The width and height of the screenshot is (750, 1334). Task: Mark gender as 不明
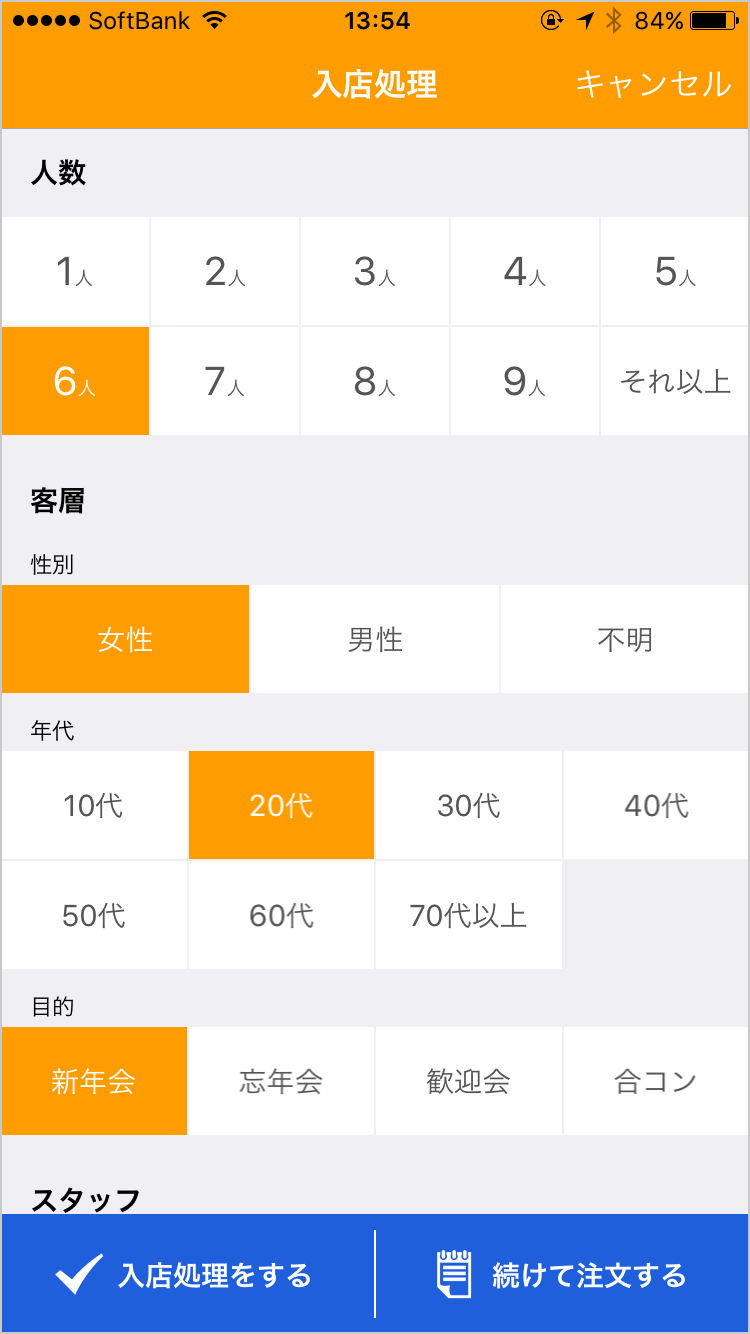[x=625, y=640]
